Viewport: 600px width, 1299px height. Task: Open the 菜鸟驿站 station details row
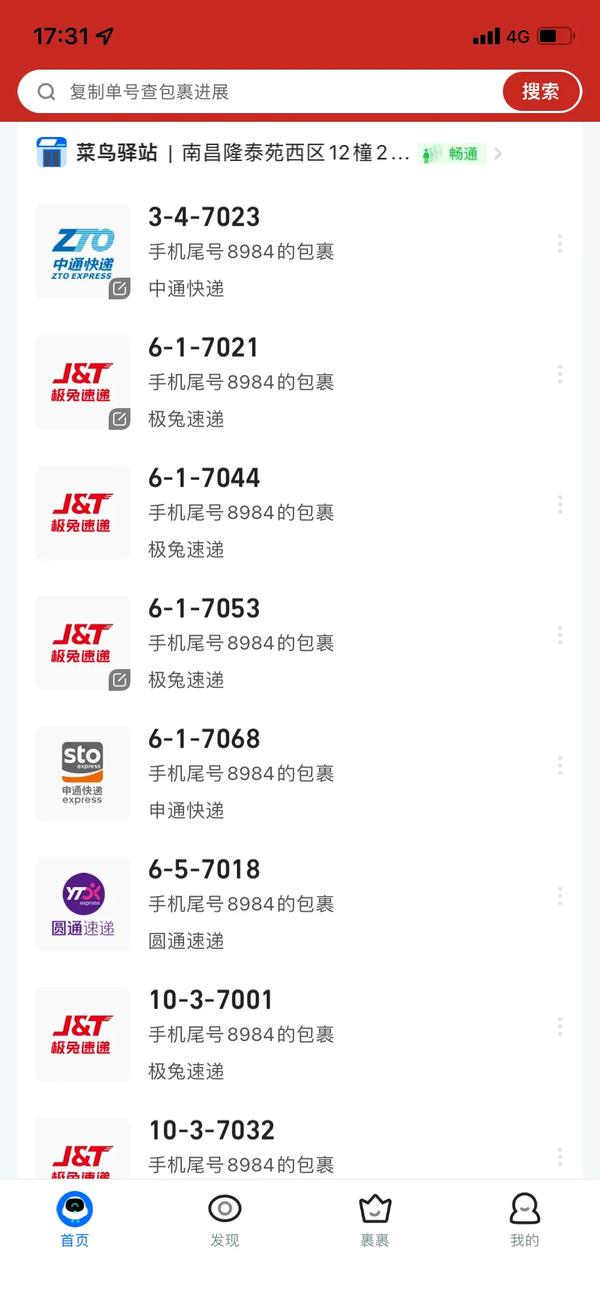pos(270,154)
